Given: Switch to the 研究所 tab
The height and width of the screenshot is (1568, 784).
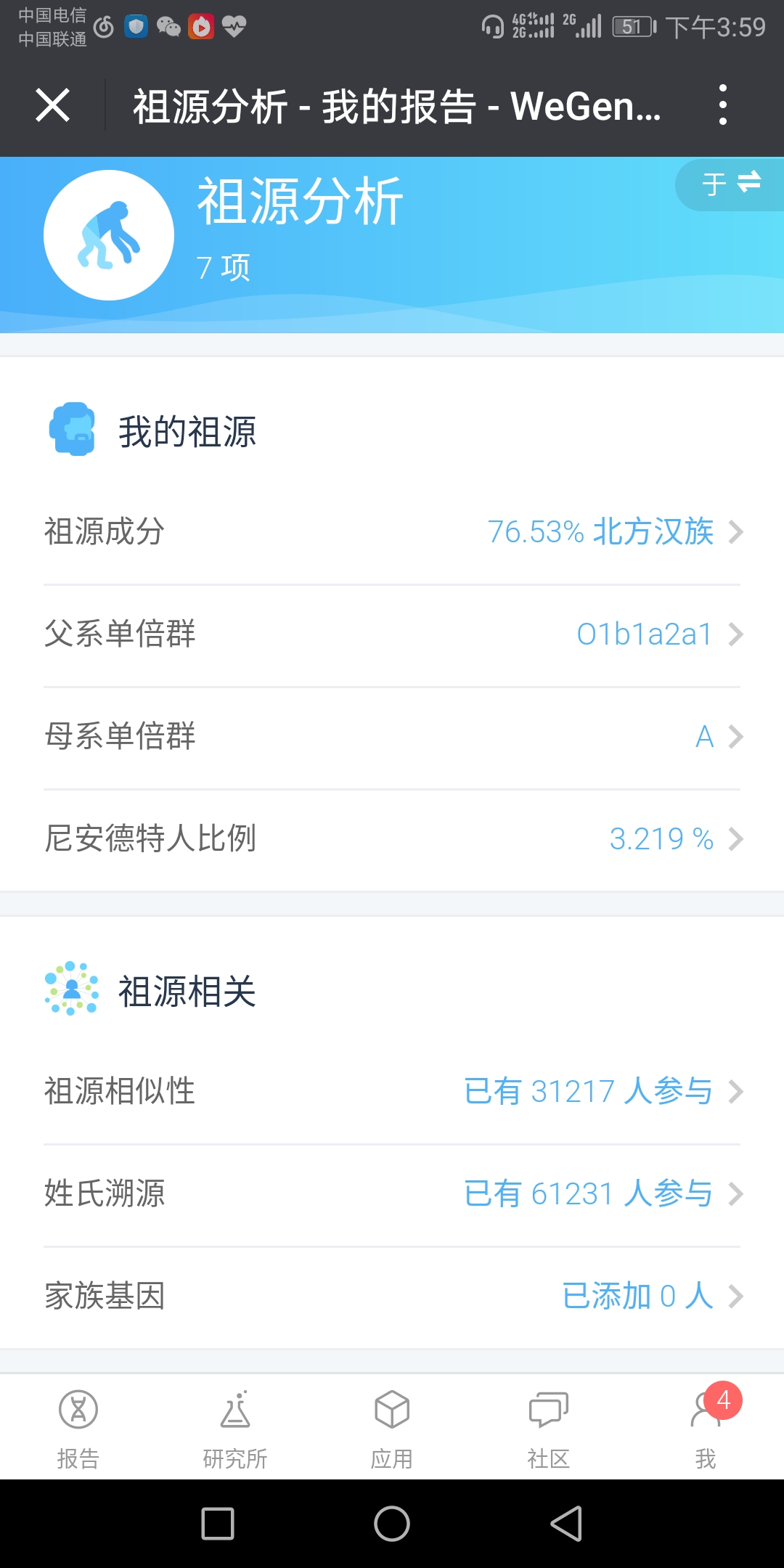Looking at the screenshot, I should 235,1427.
